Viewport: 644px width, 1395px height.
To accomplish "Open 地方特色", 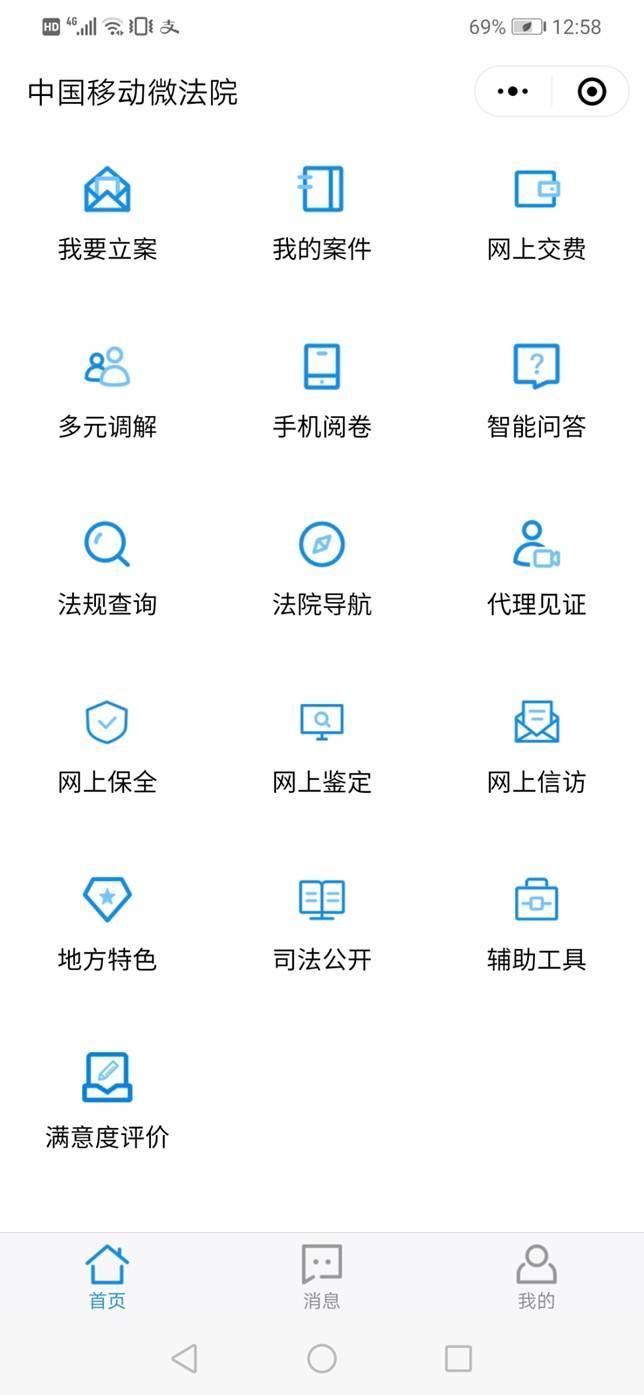I will 107,925.
